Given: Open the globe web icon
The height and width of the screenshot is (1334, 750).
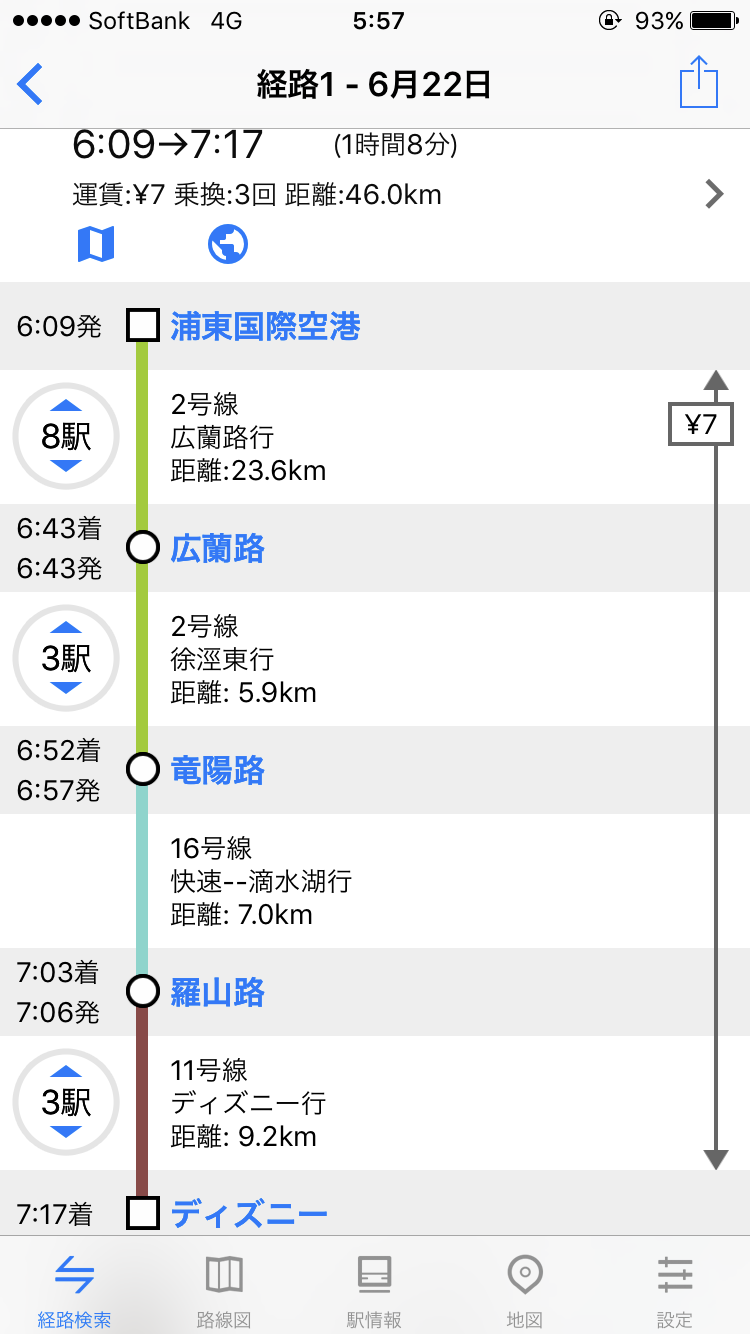Looking at the screenshot, I should (228, 244).
